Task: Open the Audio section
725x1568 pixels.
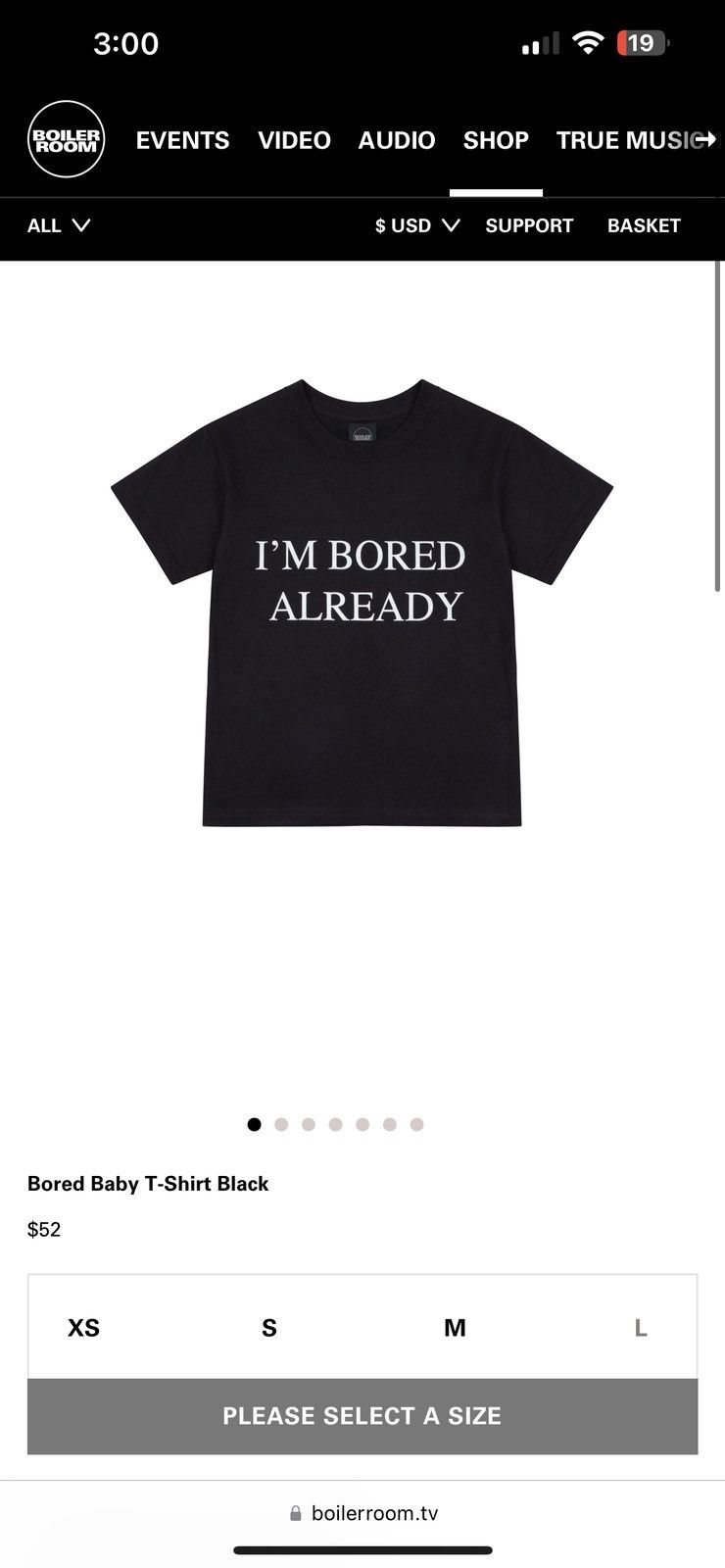Action: tap(396, 140)
